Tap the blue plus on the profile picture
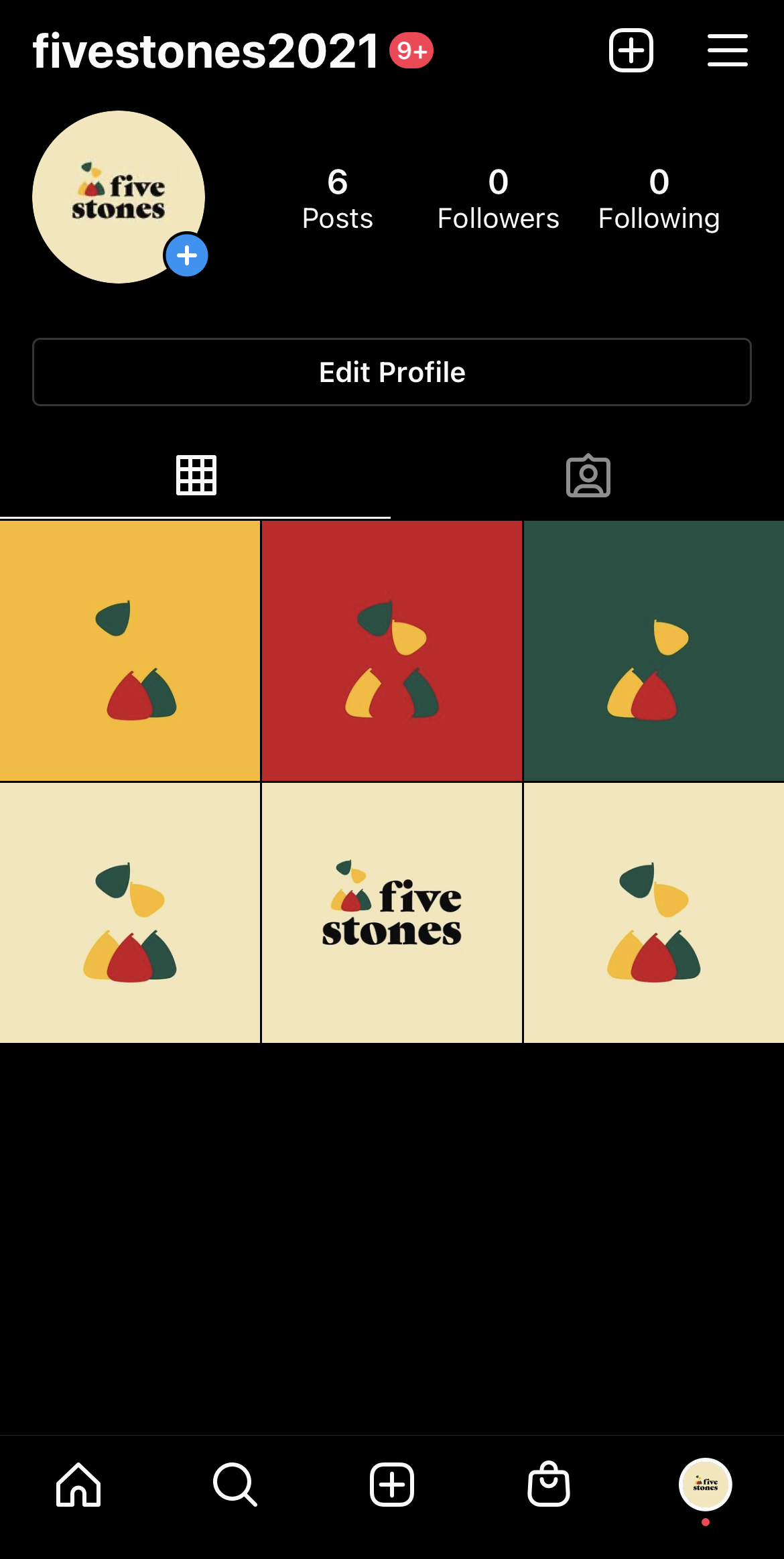 (x=186, y=255)
